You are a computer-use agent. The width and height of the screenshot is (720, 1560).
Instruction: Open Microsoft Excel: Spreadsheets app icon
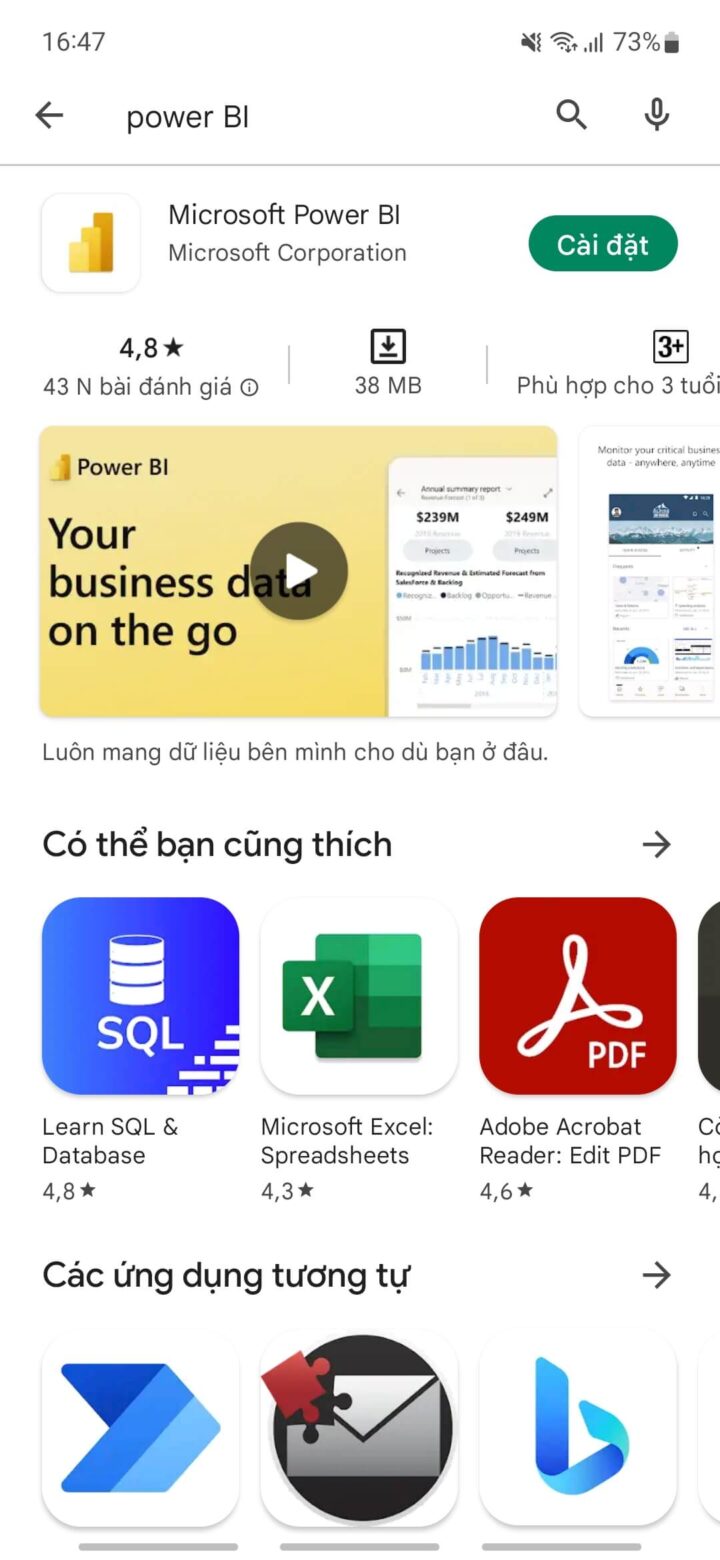tap(358, 996)
